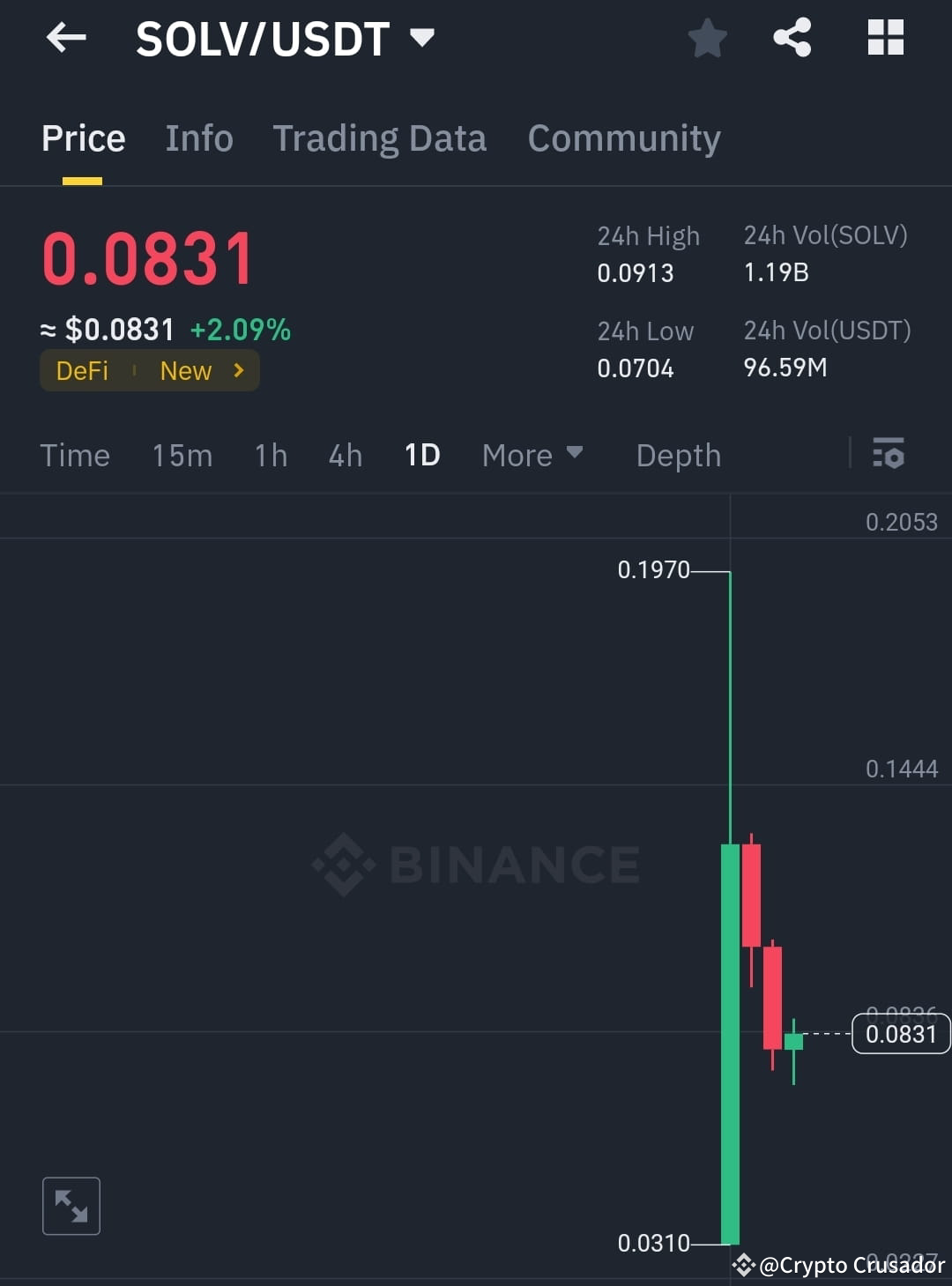The image size is (952, 1286).
Task: View the order book via Depth
Action: pyautogui.click(x=678, y=455)
